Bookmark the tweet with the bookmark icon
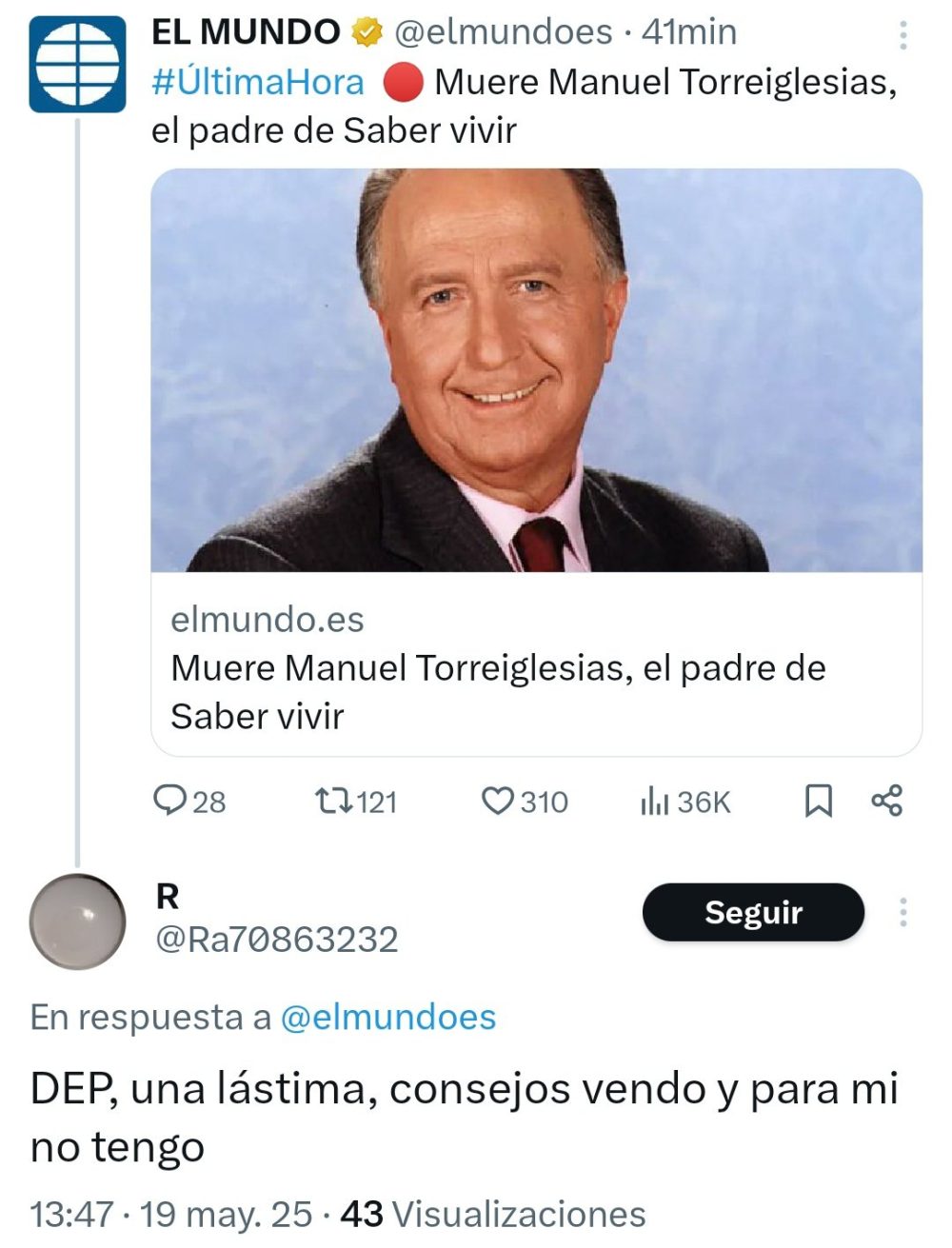This screenshot has width=952, height=1248. pos(817,802)
